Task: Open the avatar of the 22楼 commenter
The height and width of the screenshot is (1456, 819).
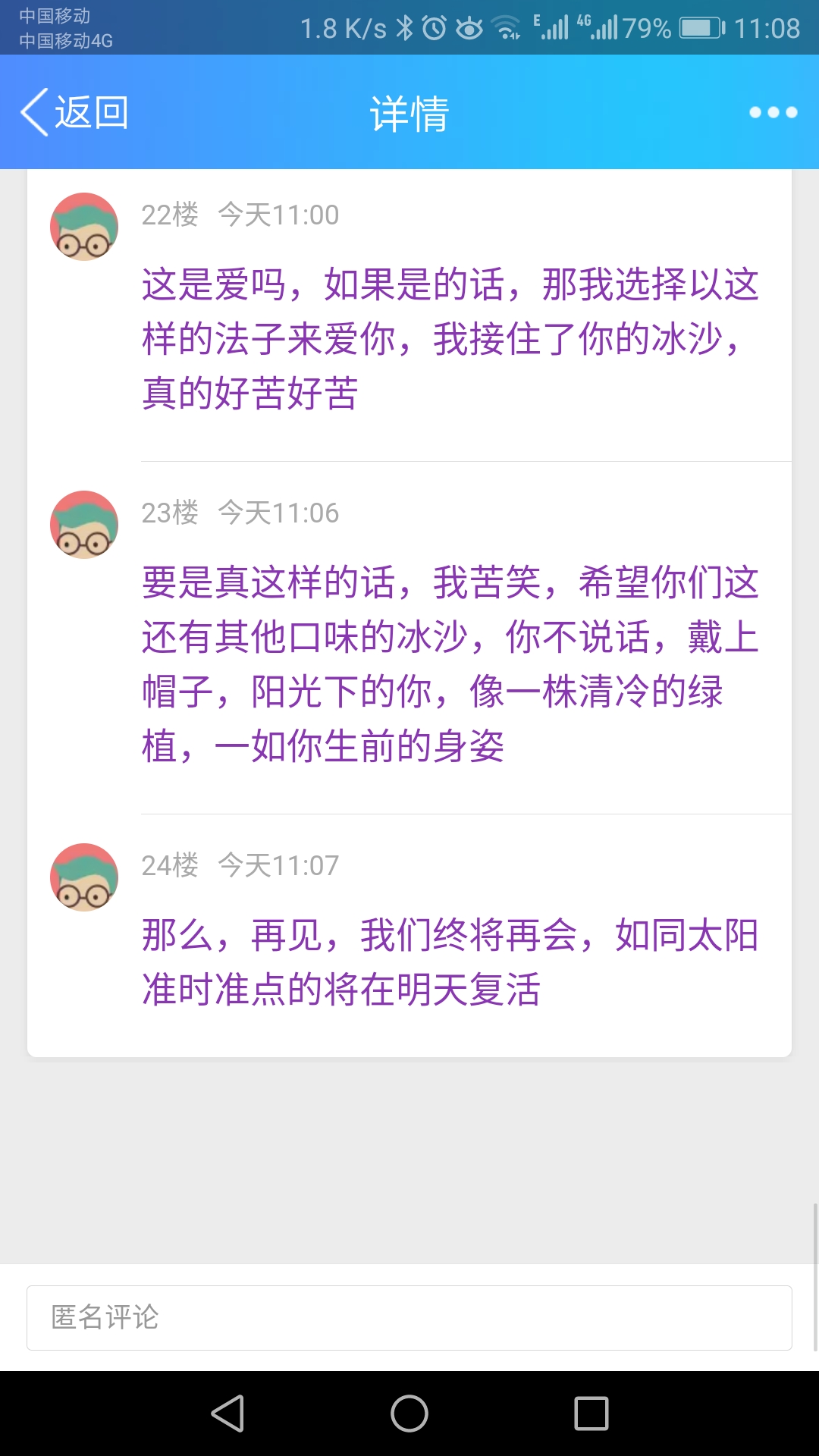Action: click(84, 227)
